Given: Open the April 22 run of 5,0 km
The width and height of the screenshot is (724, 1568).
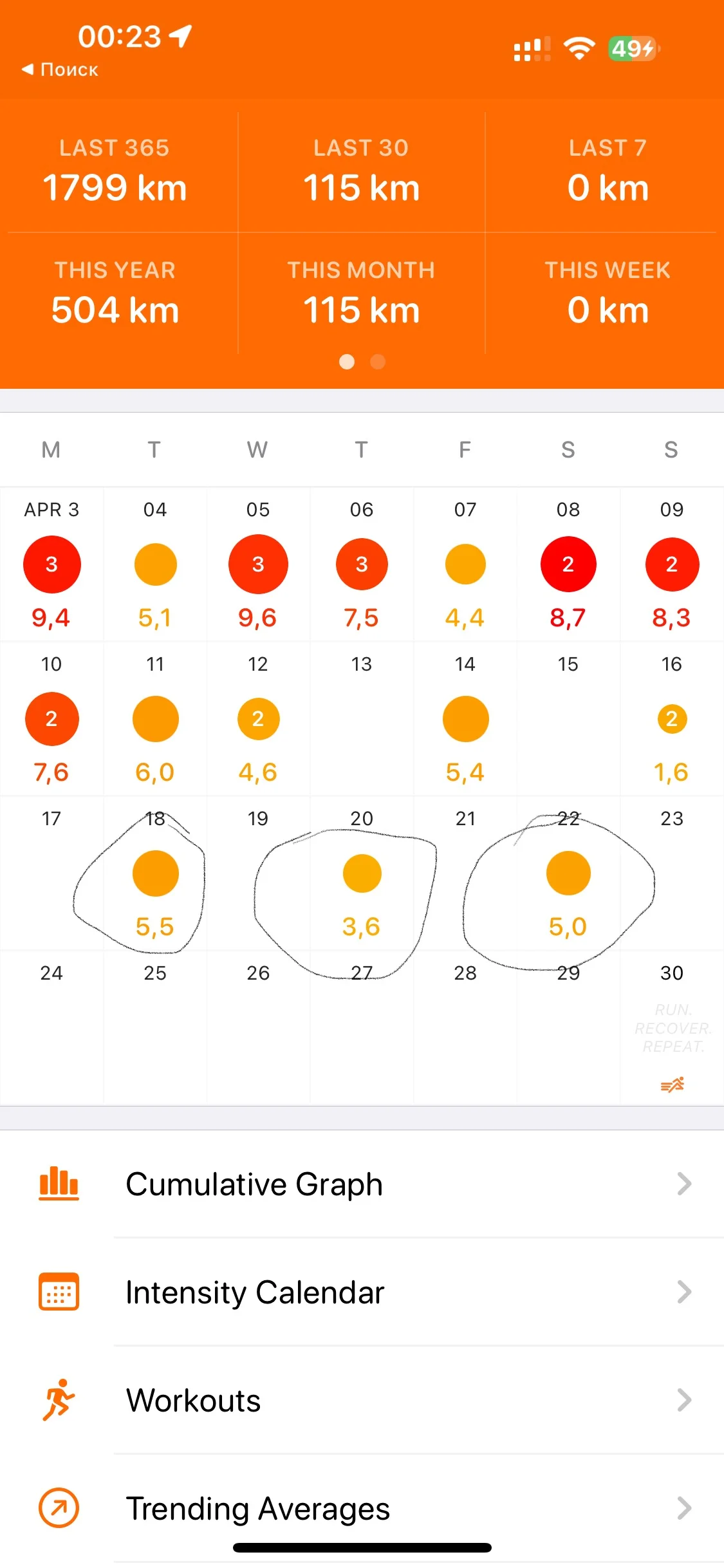Looking at the screenshot, I should [x=568, y=873].
